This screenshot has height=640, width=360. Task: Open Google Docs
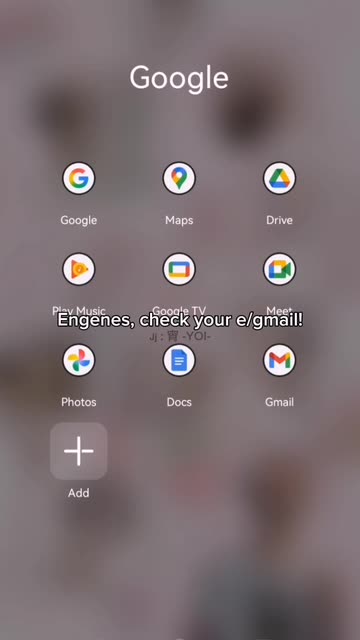(x=179, y=360)
